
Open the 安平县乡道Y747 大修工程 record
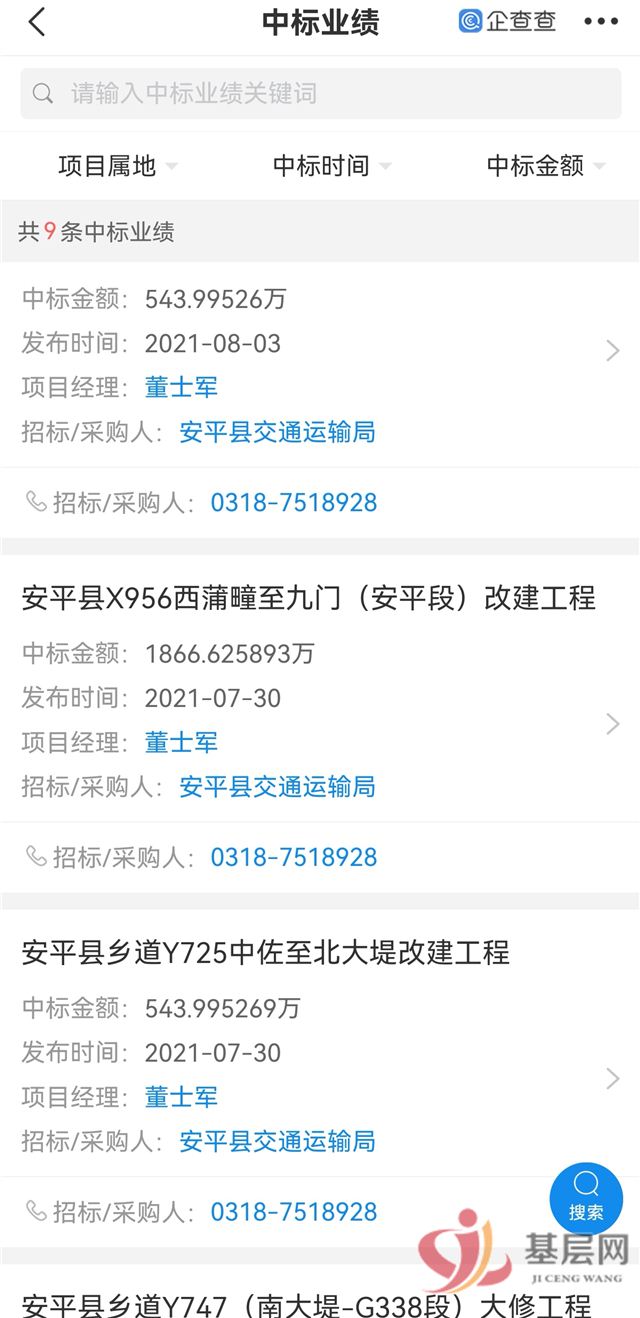[306, 1303]
